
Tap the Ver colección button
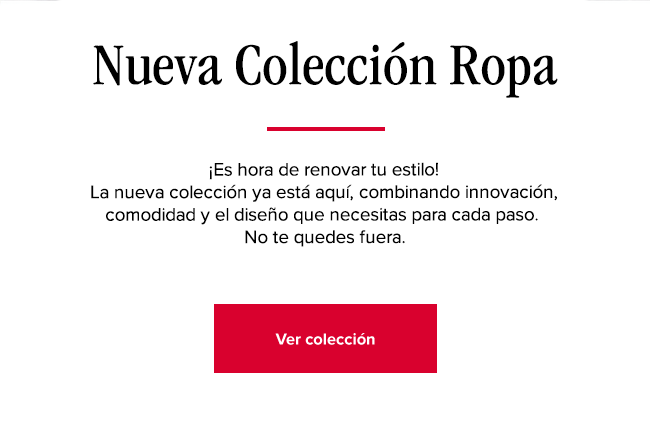(325, 338)
